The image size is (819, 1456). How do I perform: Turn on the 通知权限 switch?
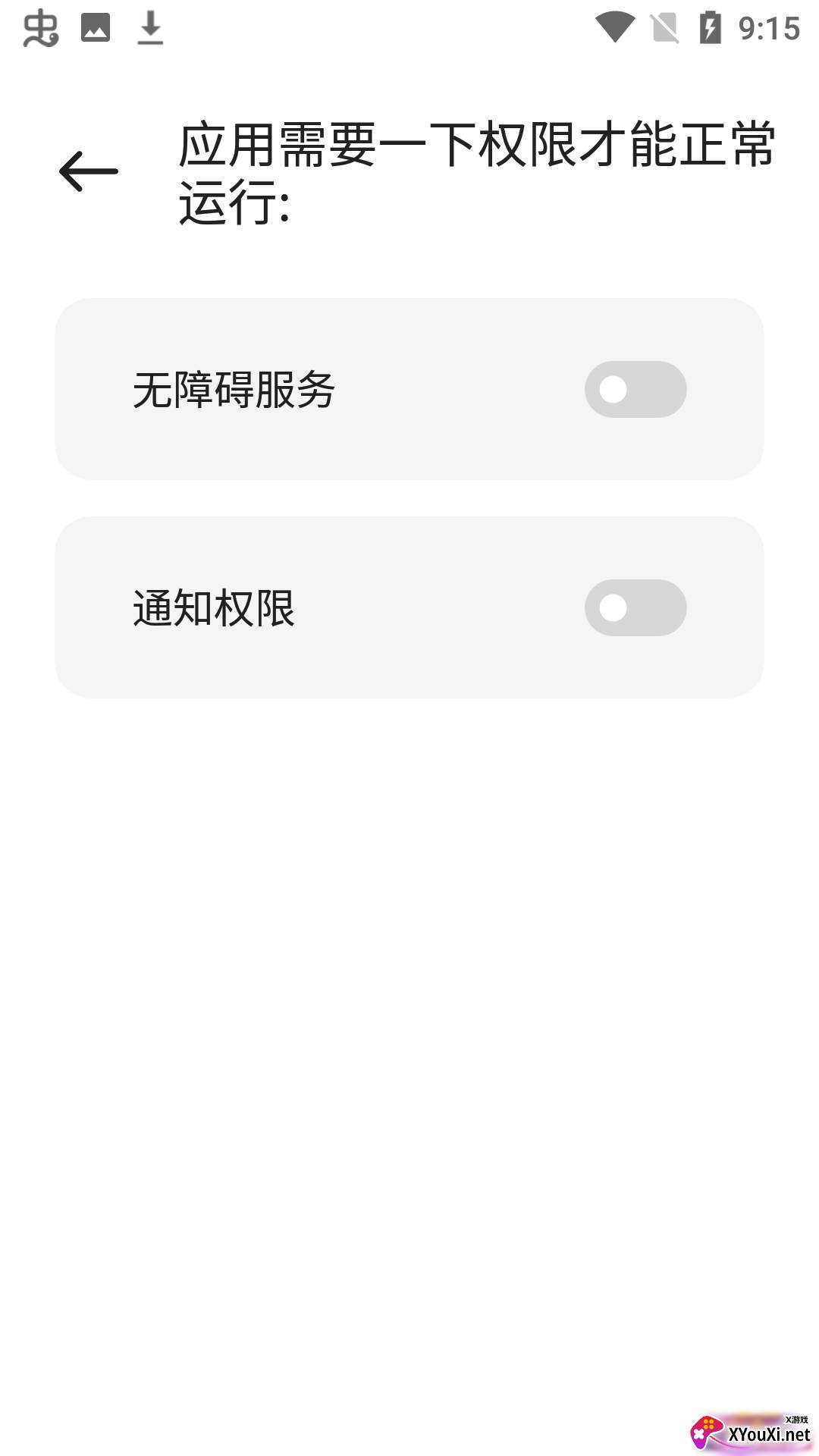click(x=635, y=607)
